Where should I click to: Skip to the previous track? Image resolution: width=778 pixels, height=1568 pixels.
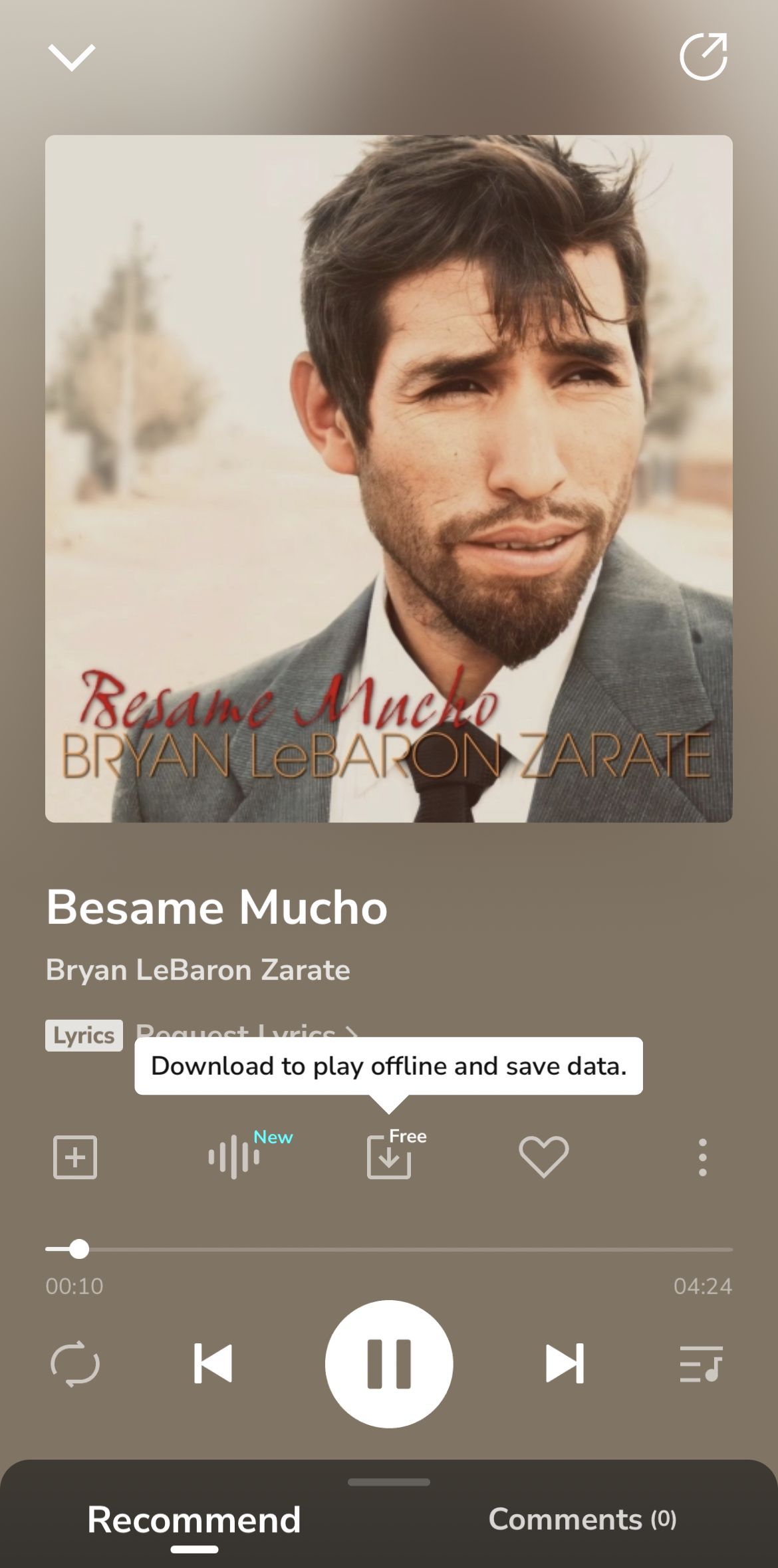(213, 1364)
